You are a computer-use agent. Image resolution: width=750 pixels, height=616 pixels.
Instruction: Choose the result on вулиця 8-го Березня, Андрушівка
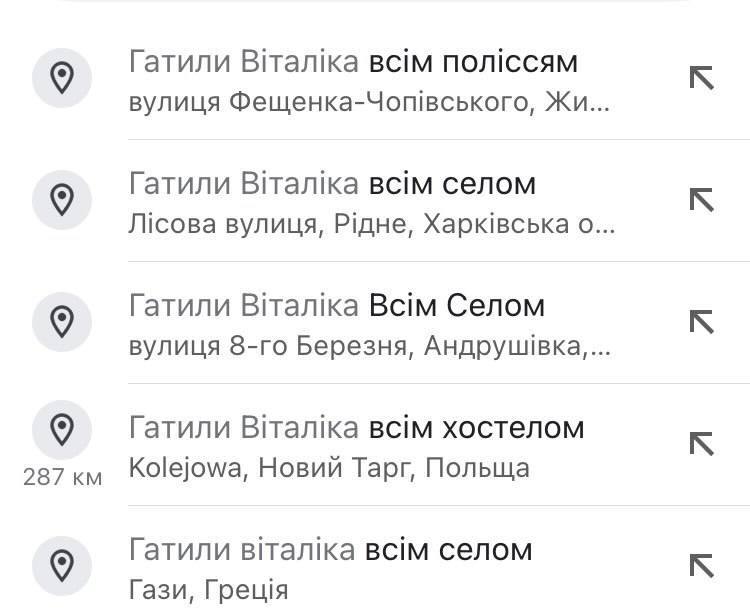pos(368,324)
